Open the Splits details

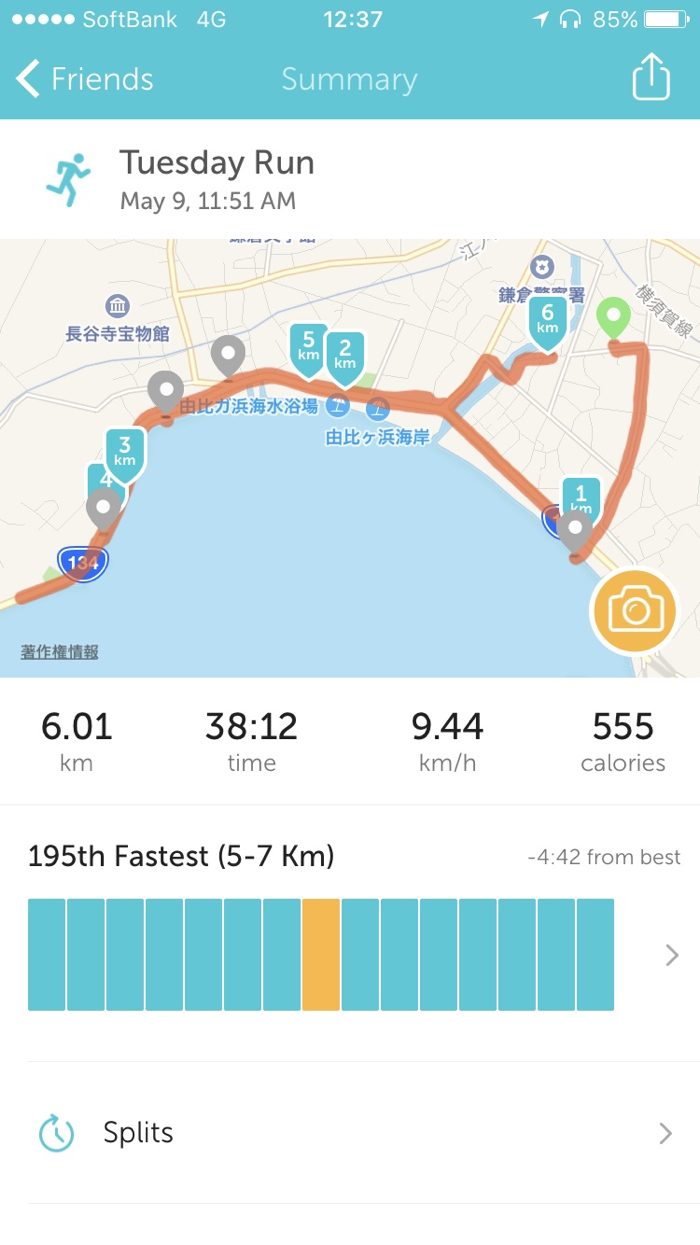coord(350,1133)
